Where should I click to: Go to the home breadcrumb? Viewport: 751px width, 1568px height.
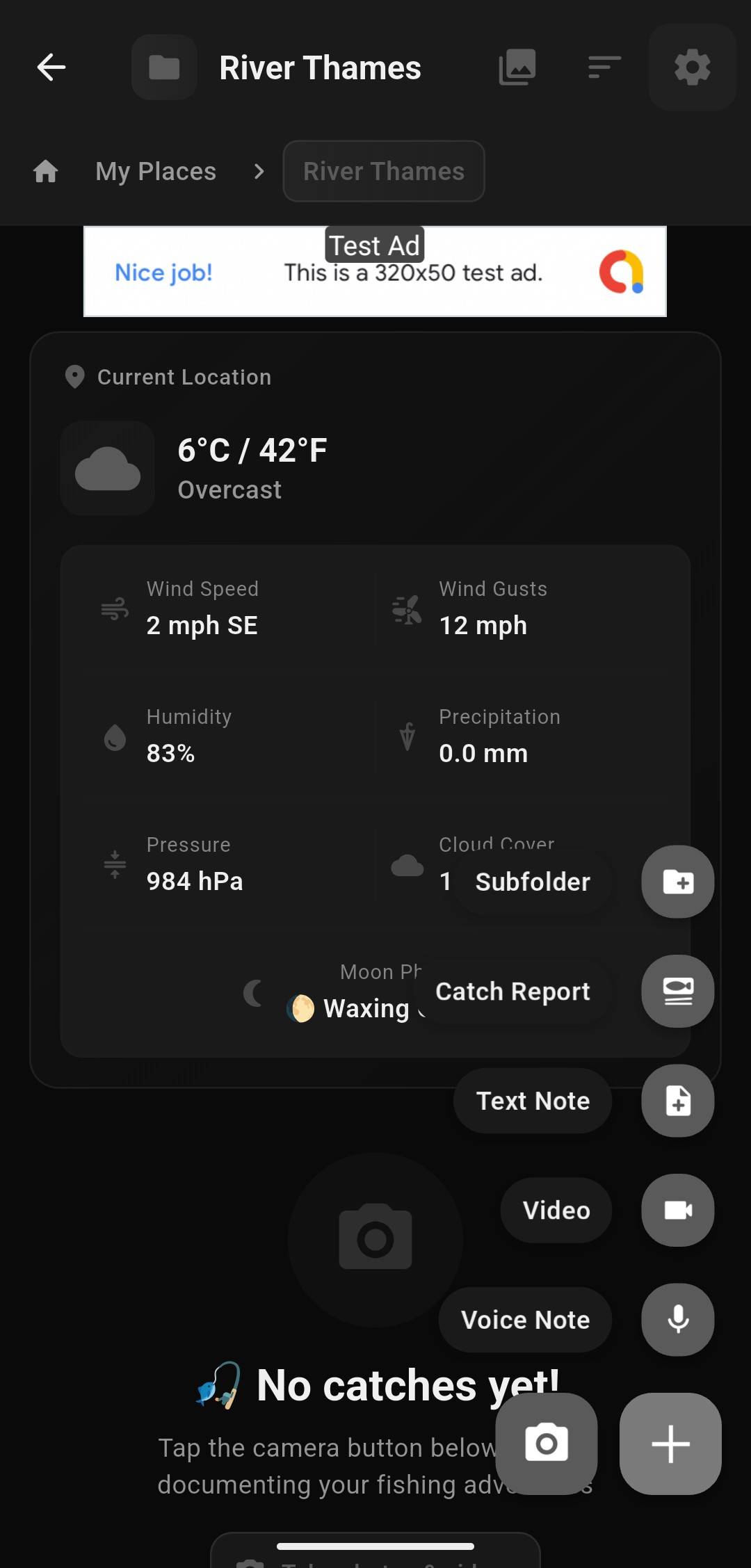(46, 171)
